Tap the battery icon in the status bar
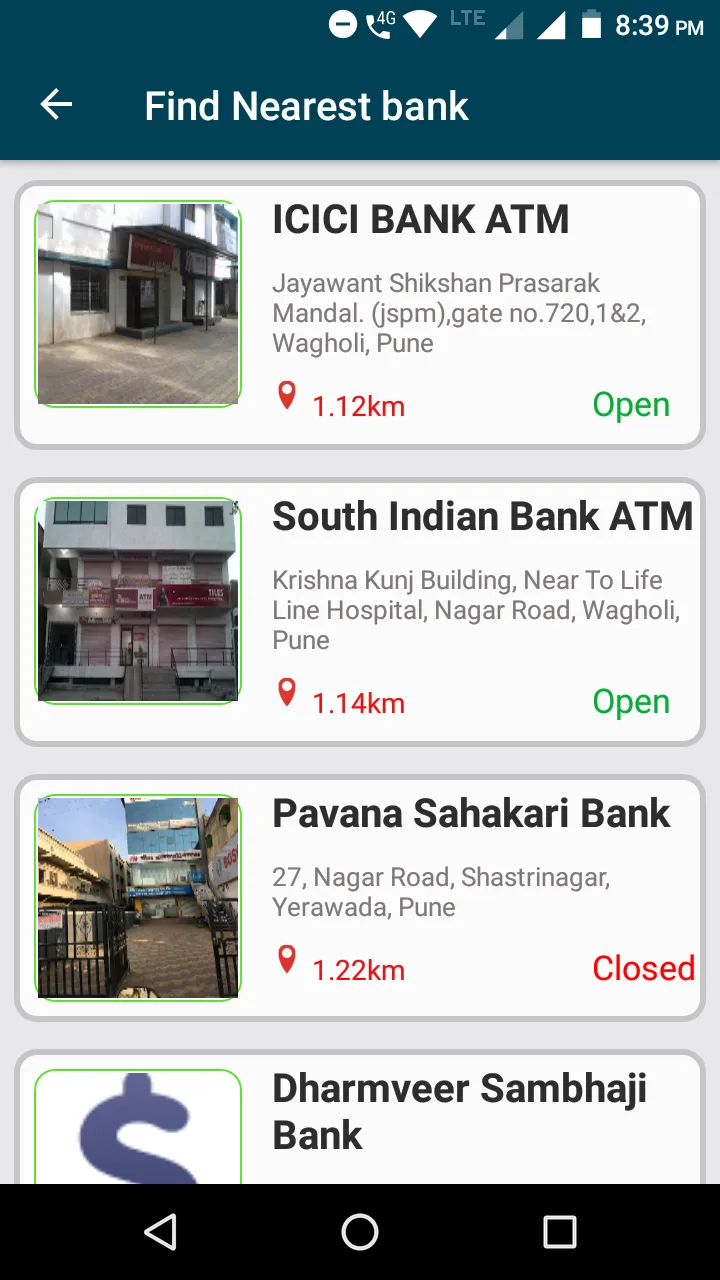Viewport: 720px width, 1280px height. 589,26
